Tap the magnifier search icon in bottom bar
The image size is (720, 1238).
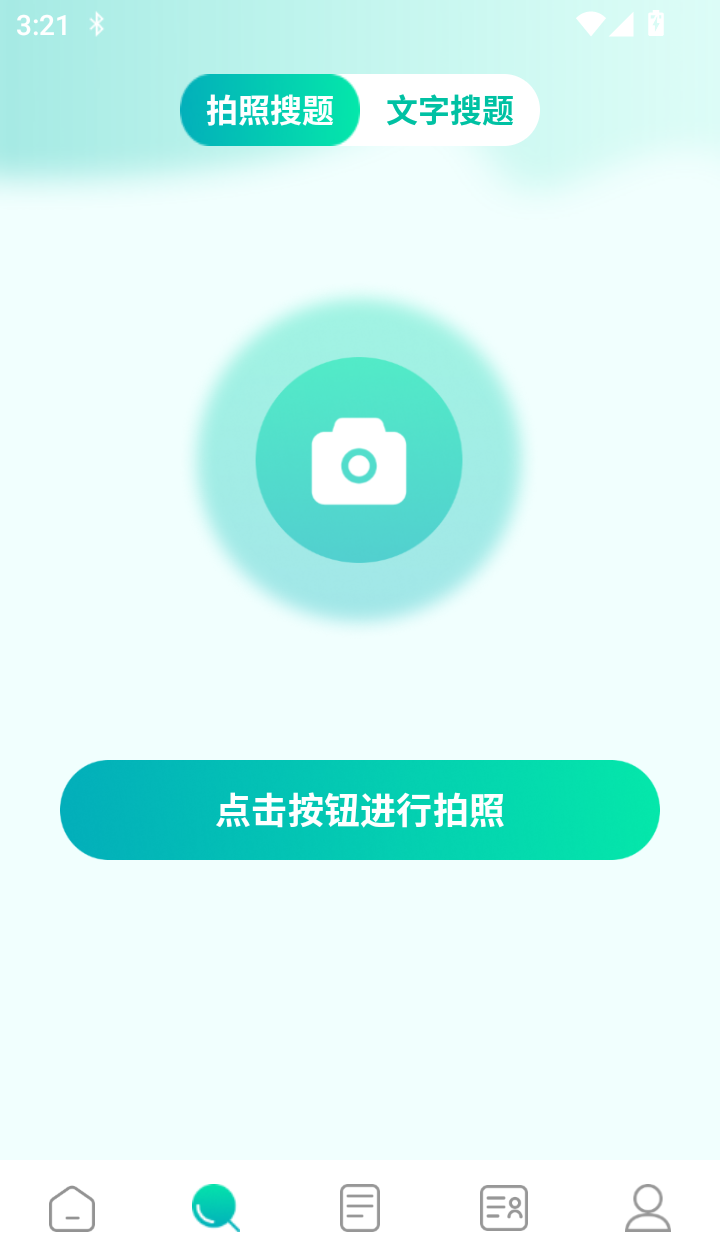point(216,1207)
